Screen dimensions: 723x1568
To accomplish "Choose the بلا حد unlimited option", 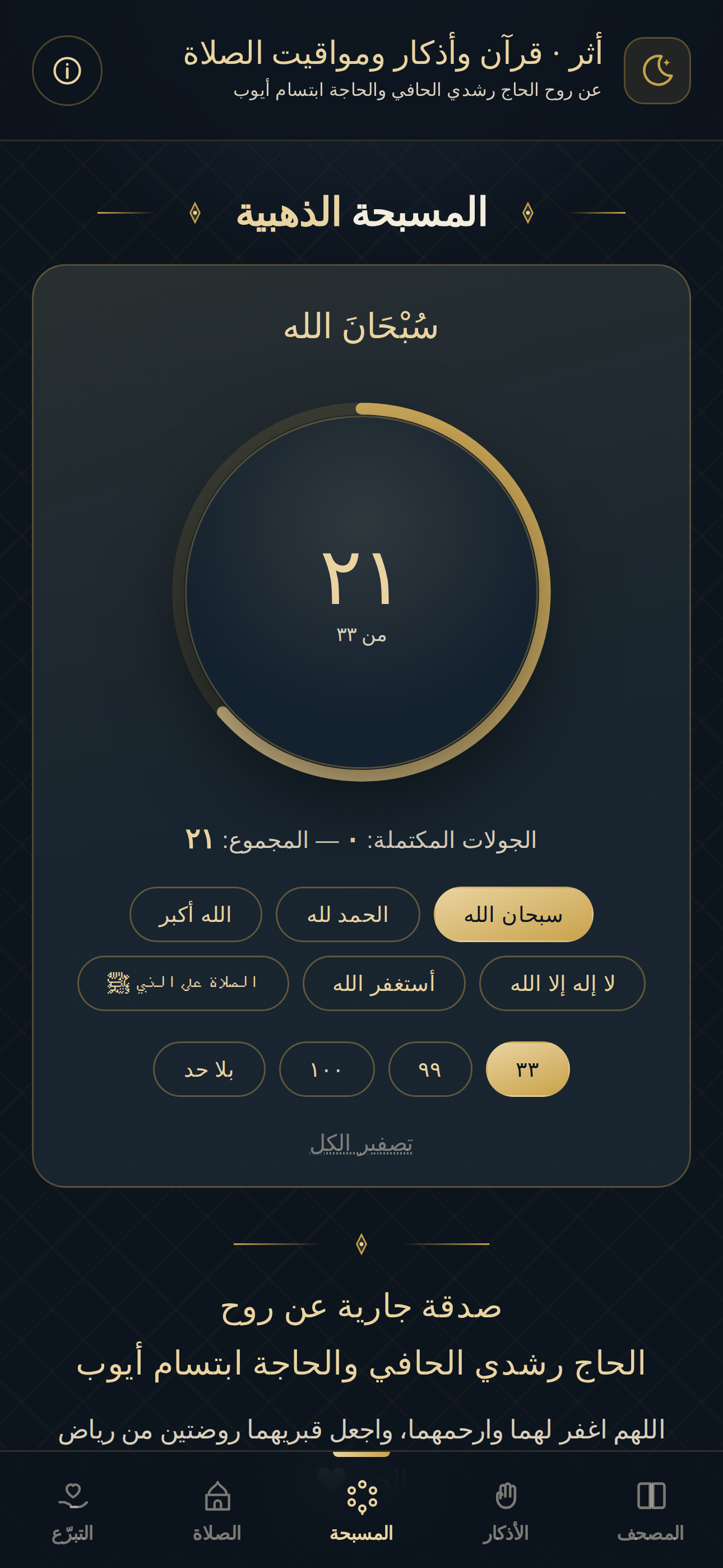I will [x=210, y=1069].
